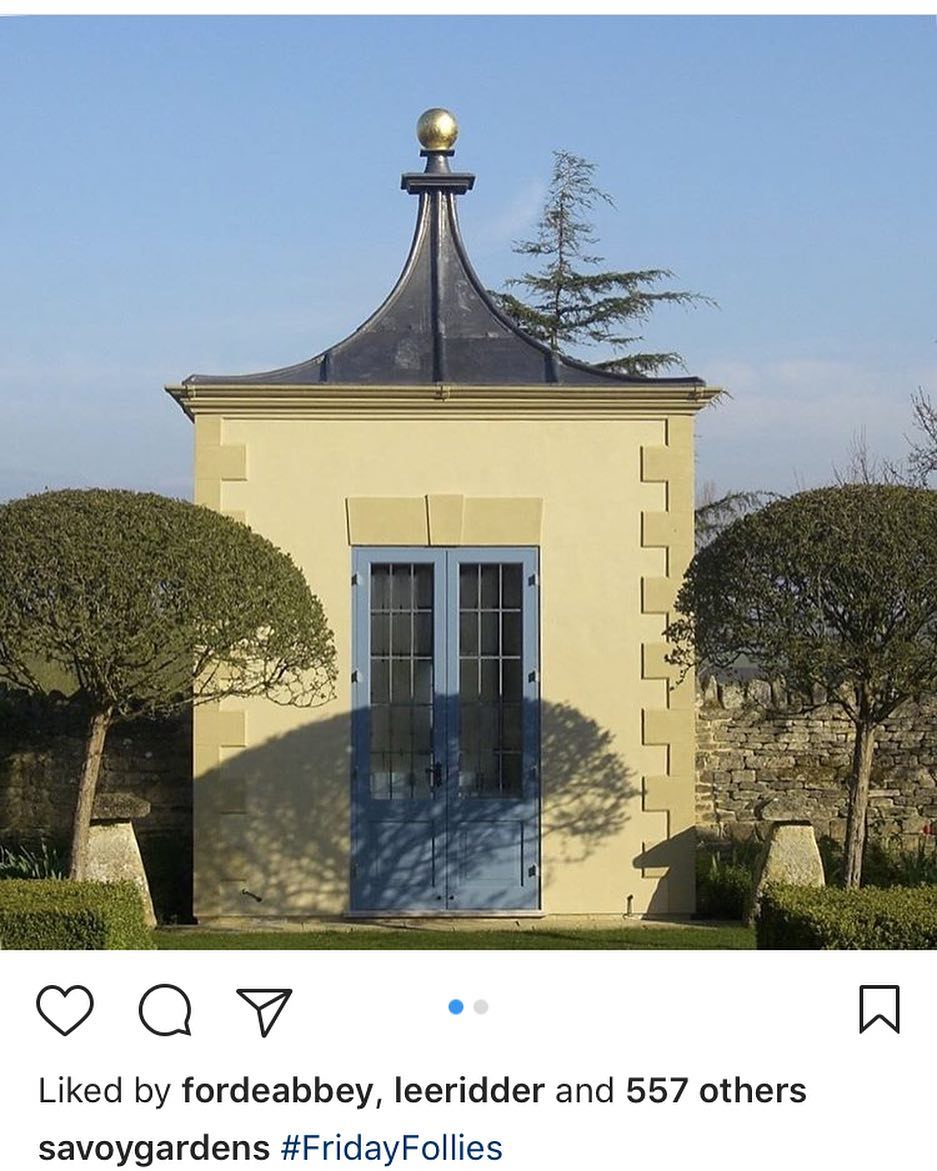Open fordeabbey's profile from the likes line
Screen dimensions: 937x1171
(x=277, y=1091)
